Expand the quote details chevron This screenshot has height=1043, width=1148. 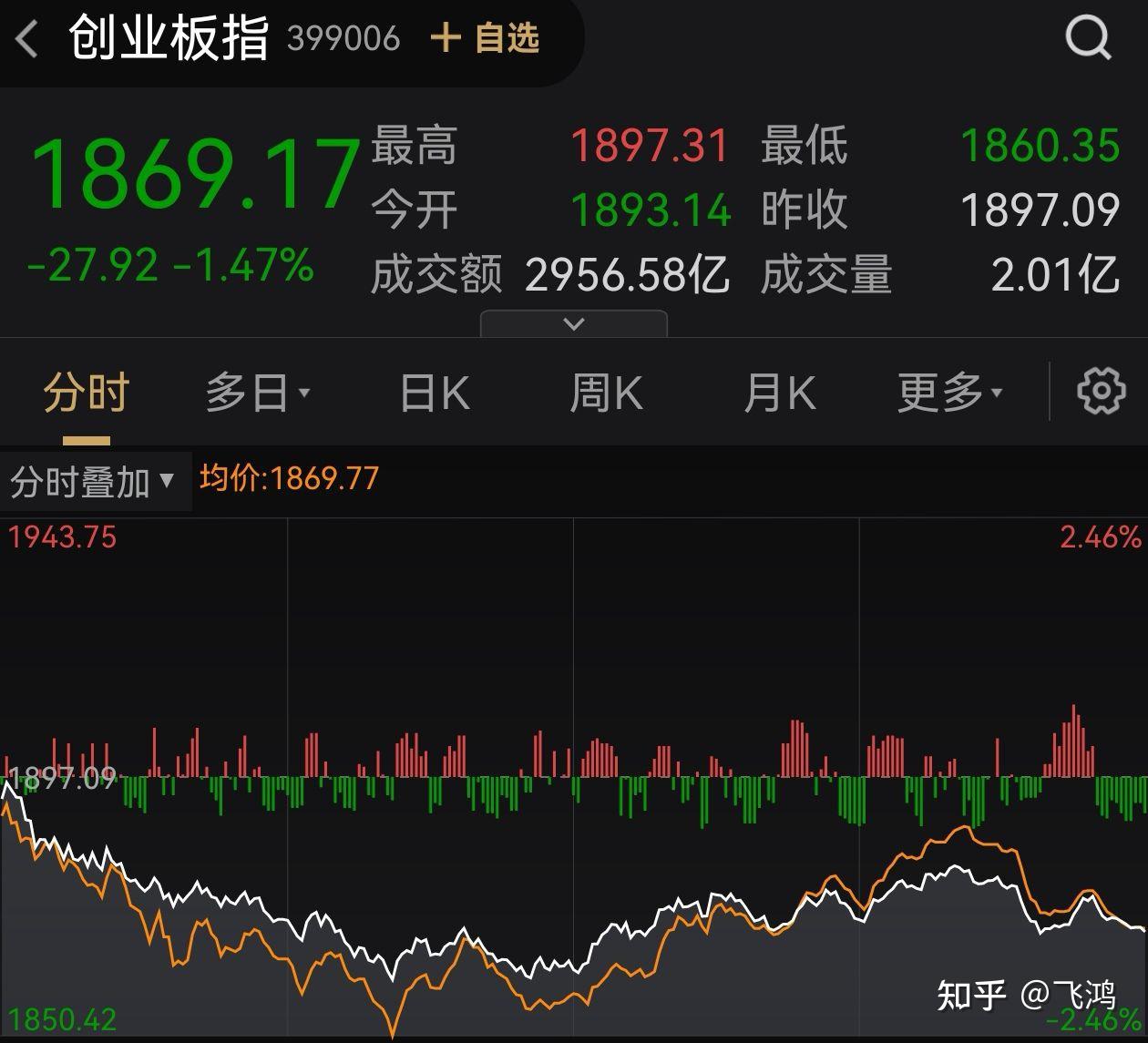point(573,323)
